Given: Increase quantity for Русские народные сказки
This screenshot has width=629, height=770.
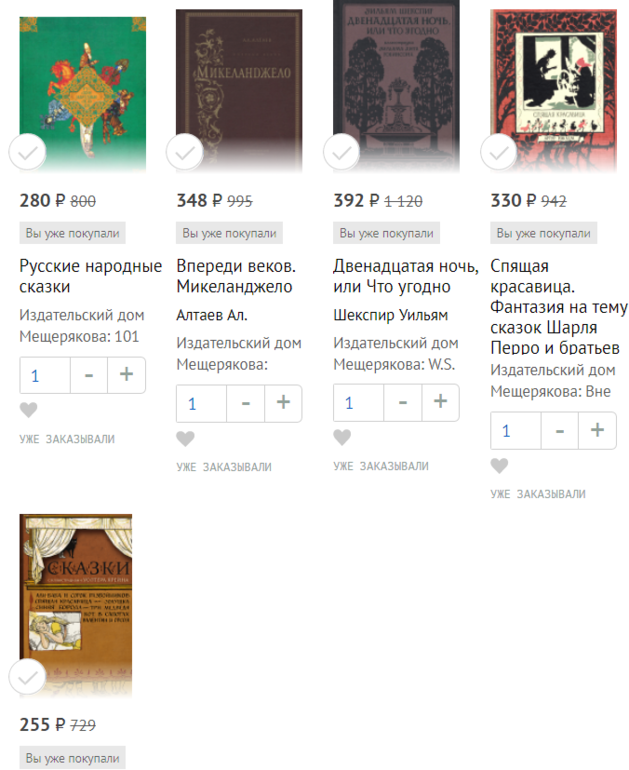Looking at the screenshot, I should pos(126,375).
